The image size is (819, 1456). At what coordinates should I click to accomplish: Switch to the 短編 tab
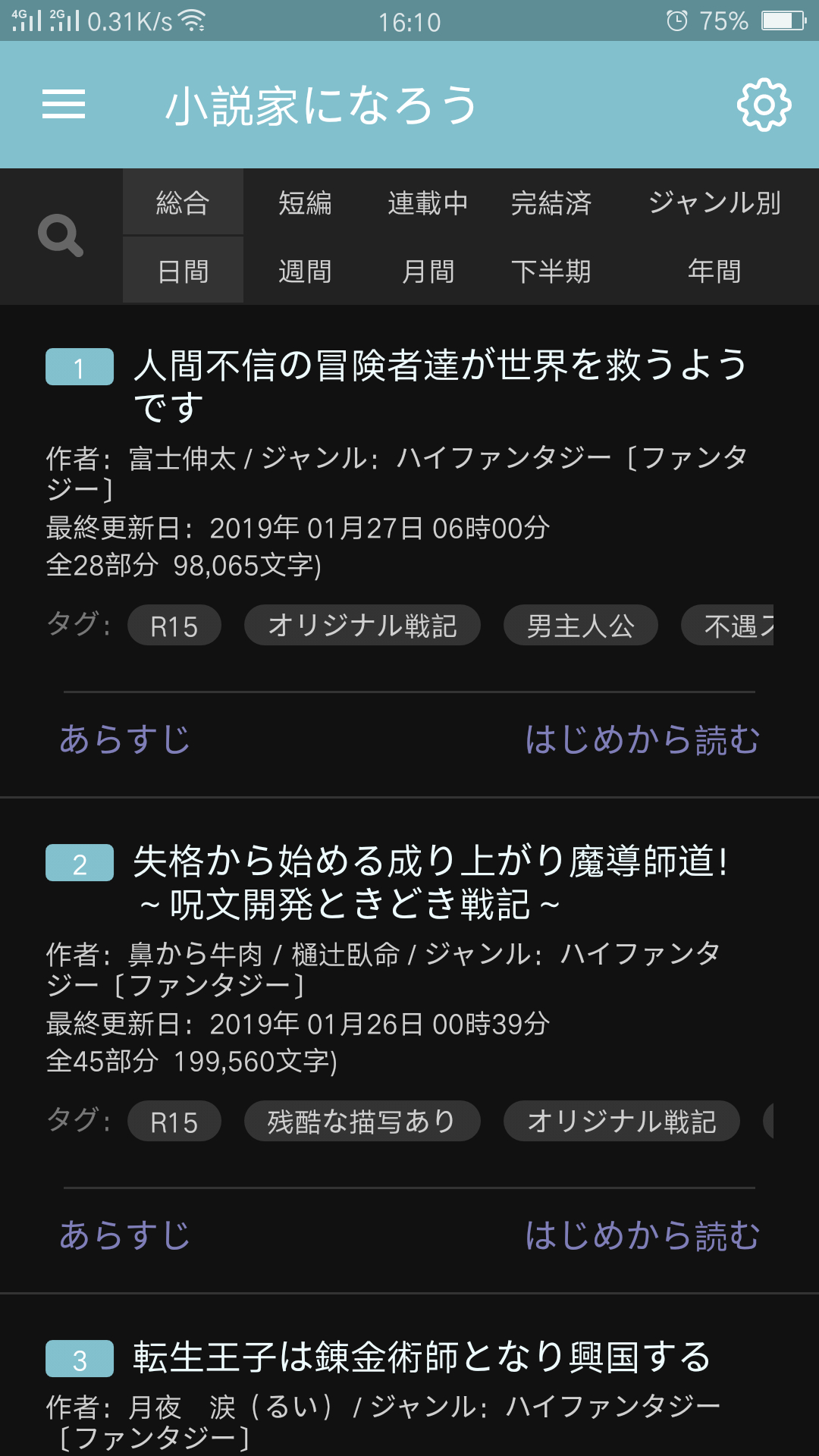[305, 202]
